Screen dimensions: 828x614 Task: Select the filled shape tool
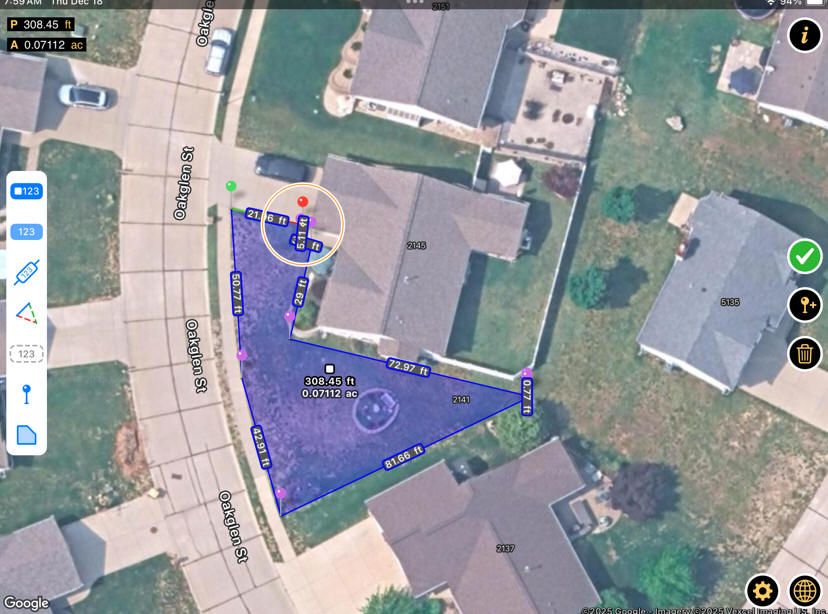27,435
